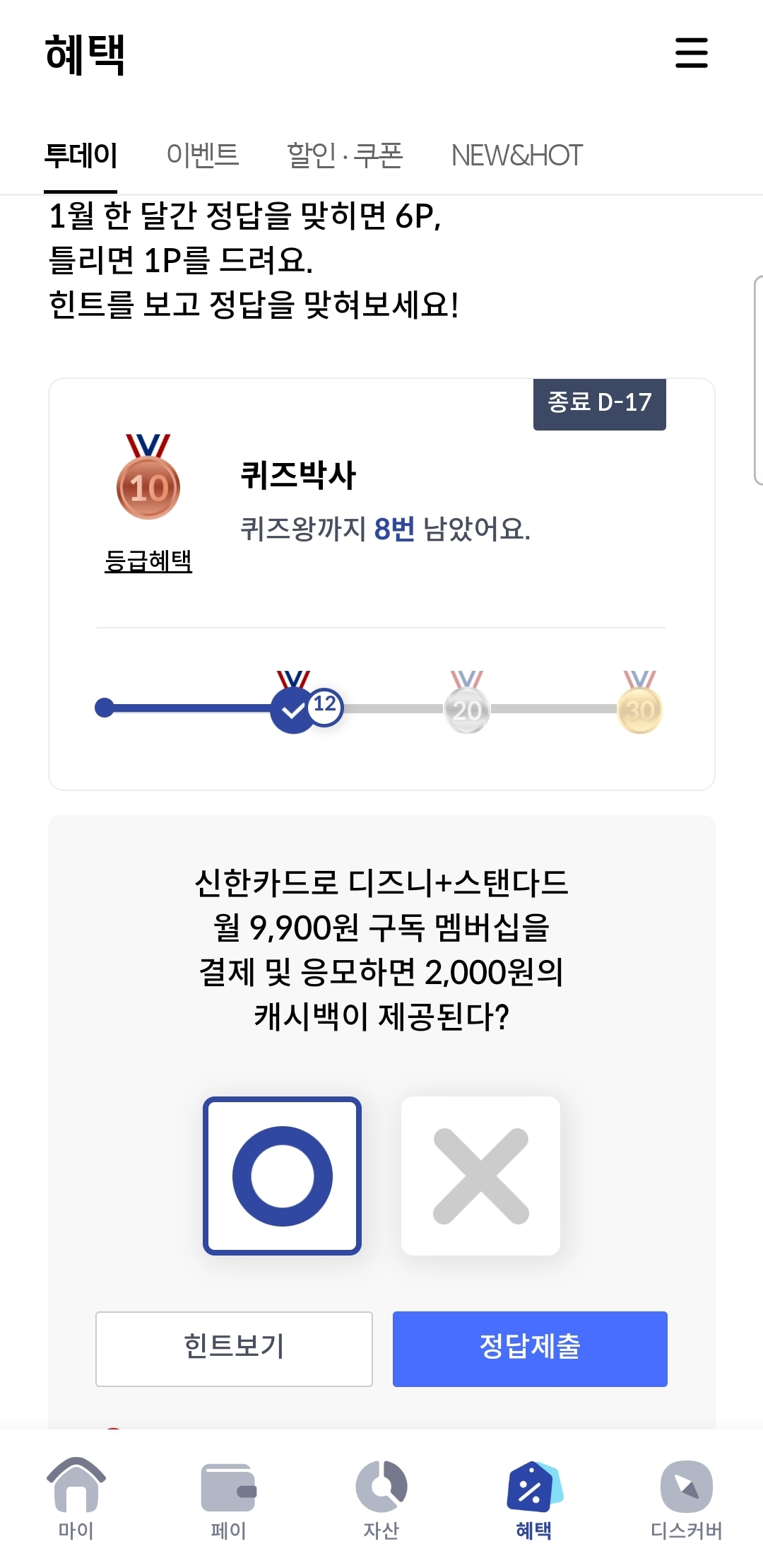Select the X answer option
The height and width of the screenshot is (1568, 763).
[481, 1175]
